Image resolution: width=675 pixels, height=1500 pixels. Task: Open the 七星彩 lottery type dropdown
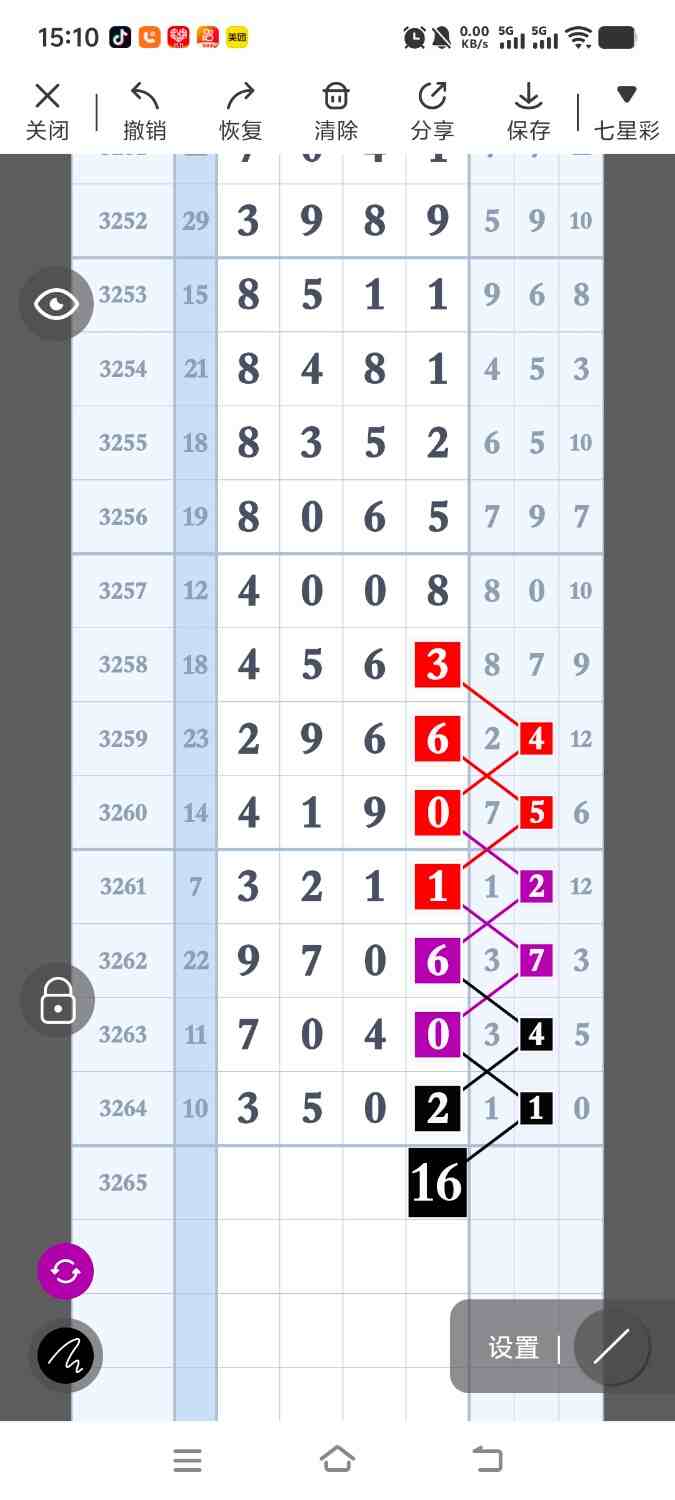tap(626, 111)
